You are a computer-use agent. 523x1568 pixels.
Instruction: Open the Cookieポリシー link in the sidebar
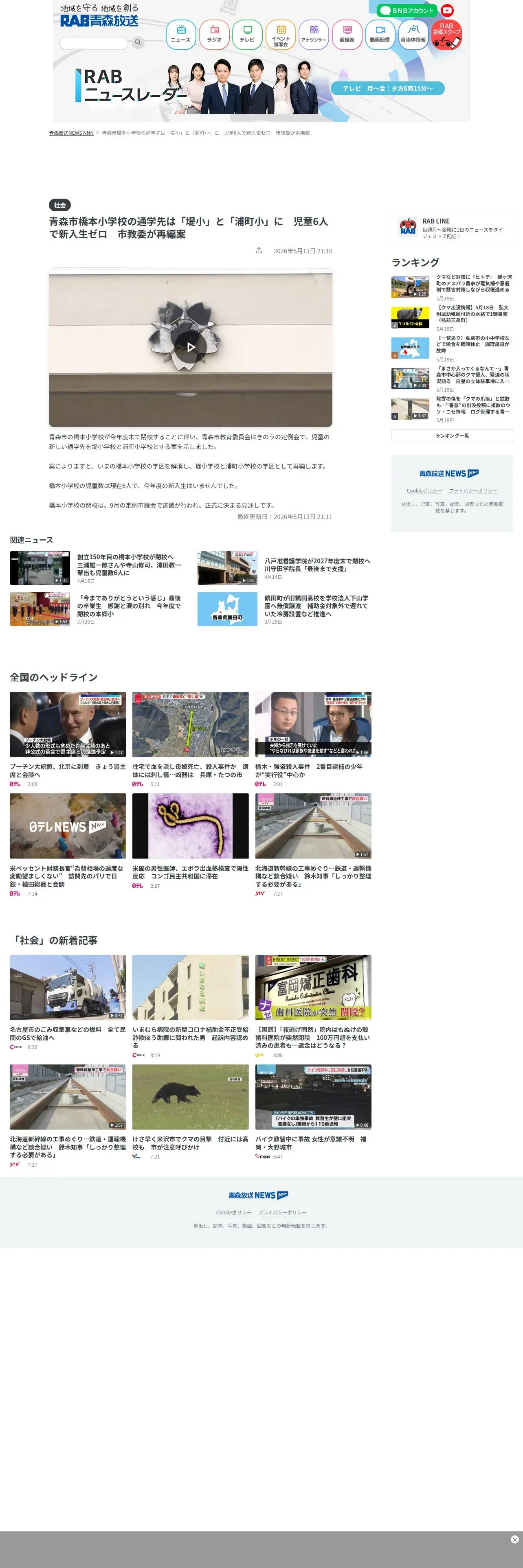[424, 491]
